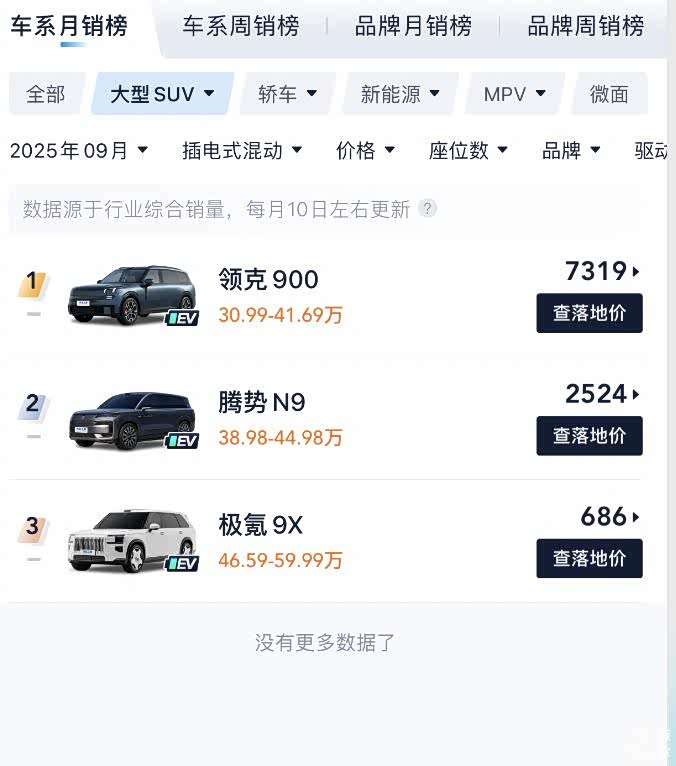
Task: Tap the data source help question mark
Action: click(428, 209)
